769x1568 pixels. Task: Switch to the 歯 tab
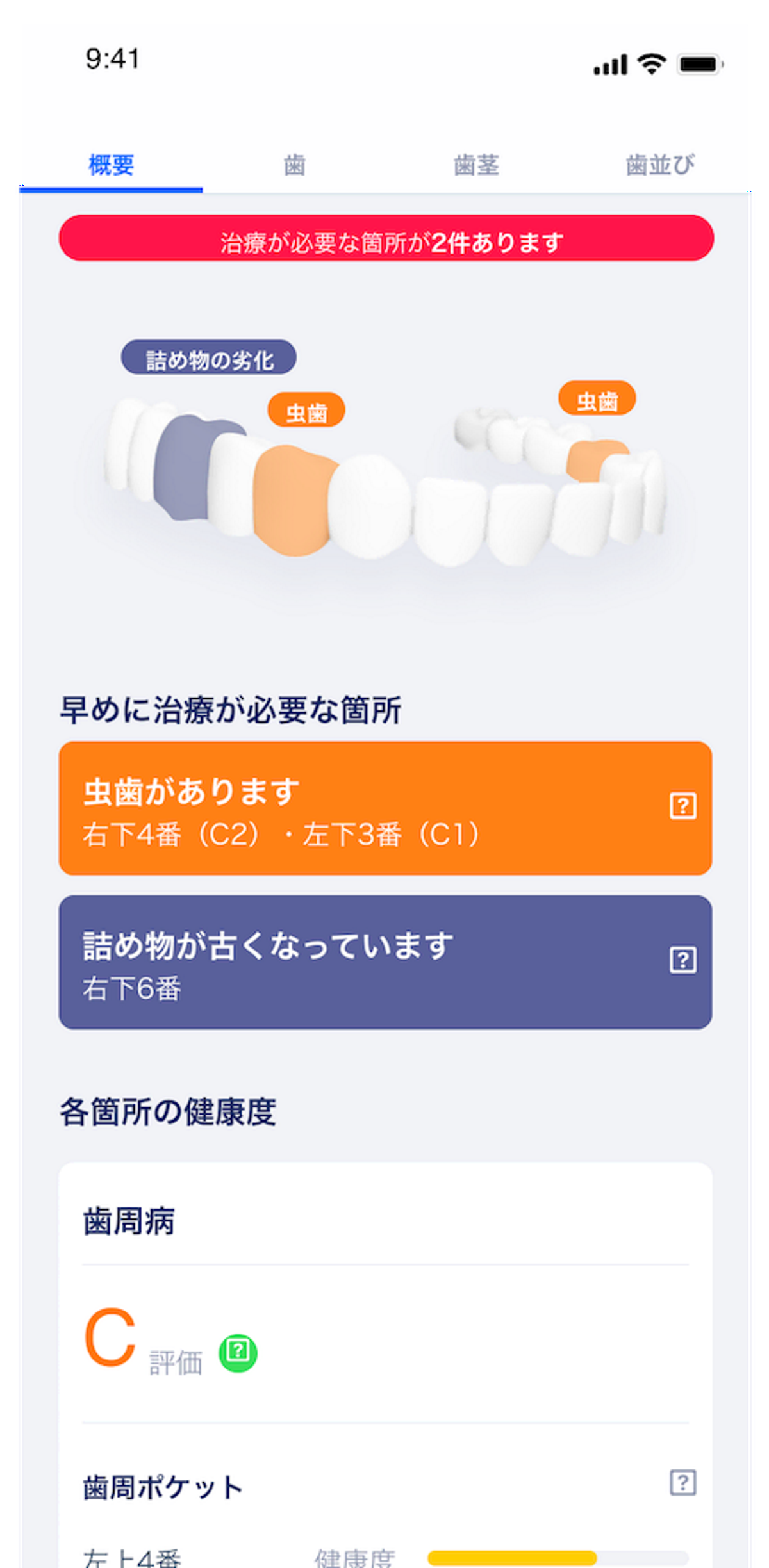coord(294,165)
